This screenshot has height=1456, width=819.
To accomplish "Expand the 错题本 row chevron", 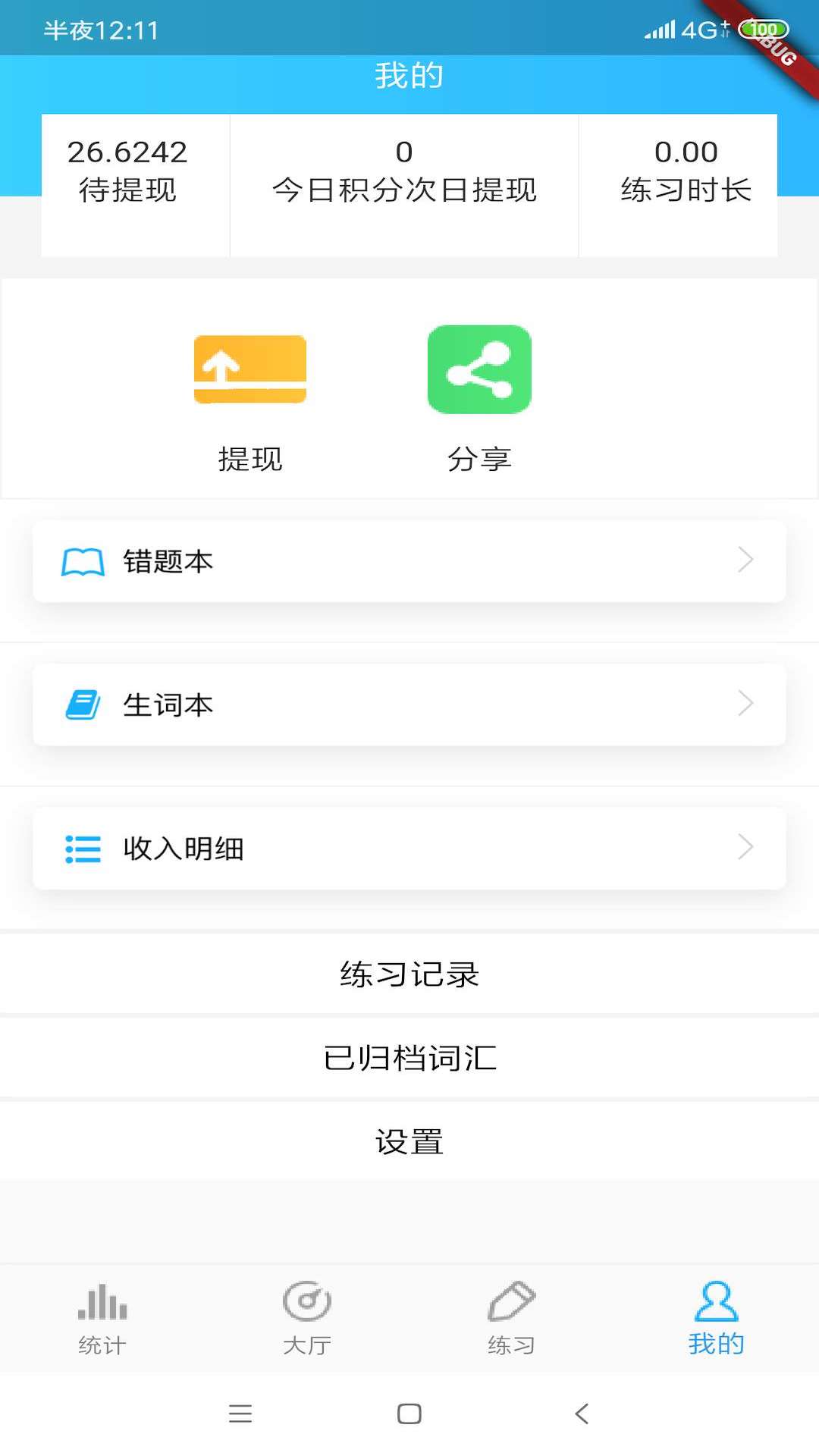I will point(746,561).
